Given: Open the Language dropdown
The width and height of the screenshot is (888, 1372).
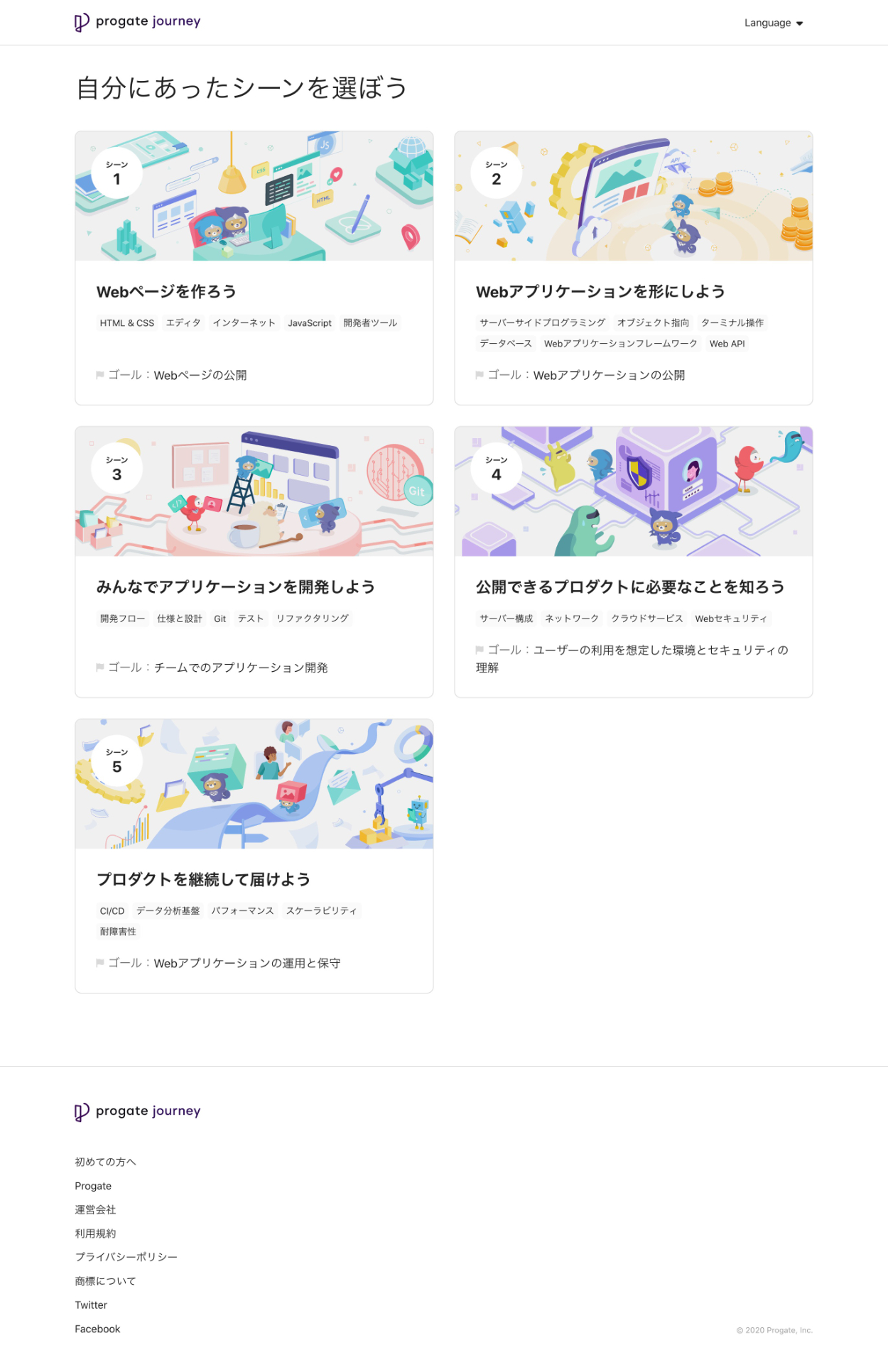Looking at the screenshot, I should [x=773, y=23].
